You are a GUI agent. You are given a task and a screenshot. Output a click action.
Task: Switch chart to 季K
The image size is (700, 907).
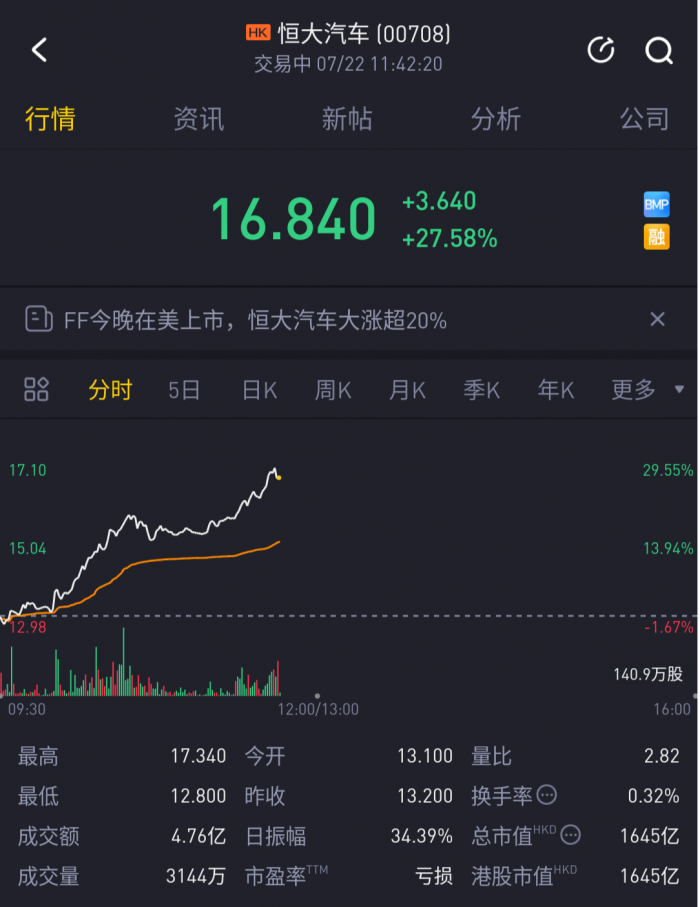pos(481,390)
